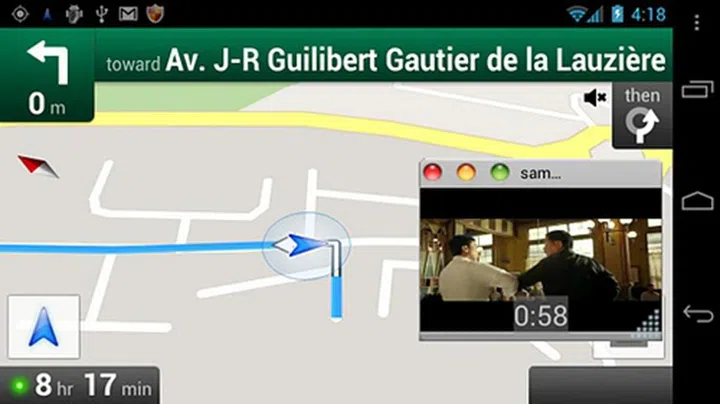Viewport: 720px width, 404px height.
Task: Tap the 'then' next-turn preview
Action: pos(641,115)
